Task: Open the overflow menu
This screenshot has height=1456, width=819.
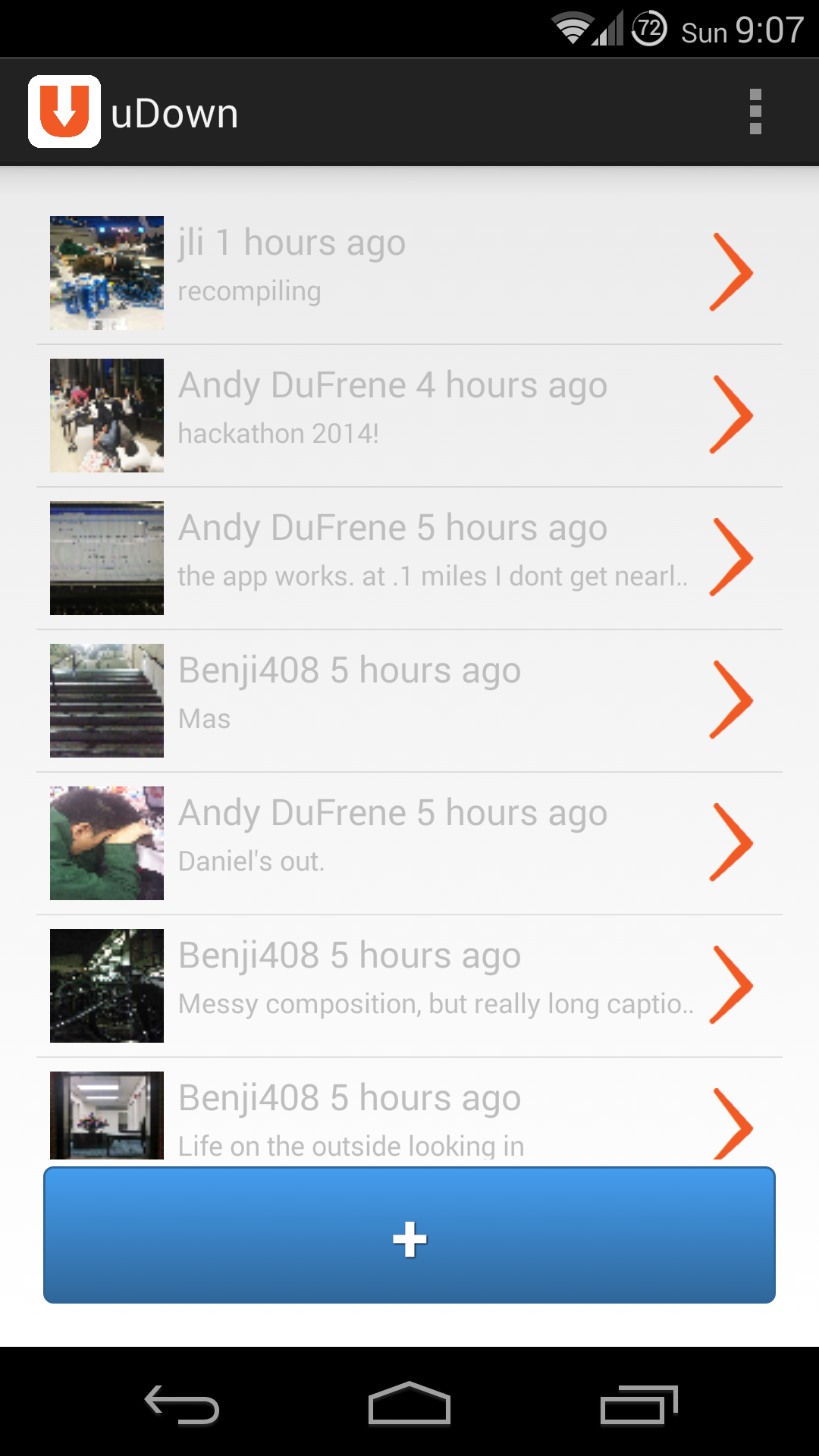Action: pos(755,112)
